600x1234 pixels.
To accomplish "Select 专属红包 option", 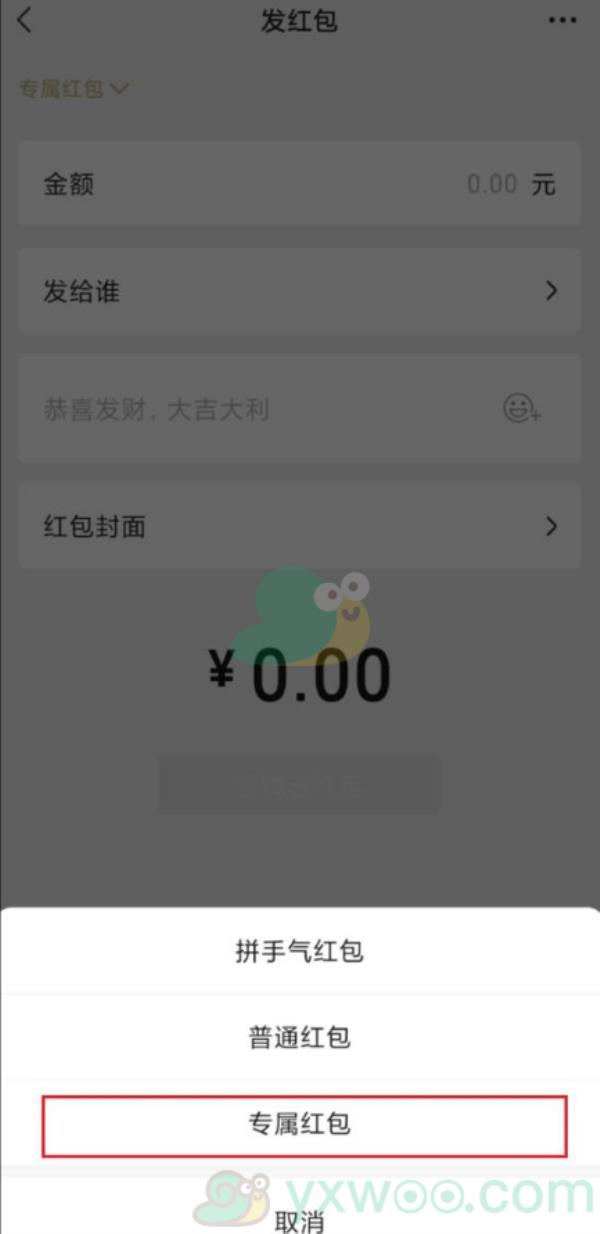I will pos(300,1124).
